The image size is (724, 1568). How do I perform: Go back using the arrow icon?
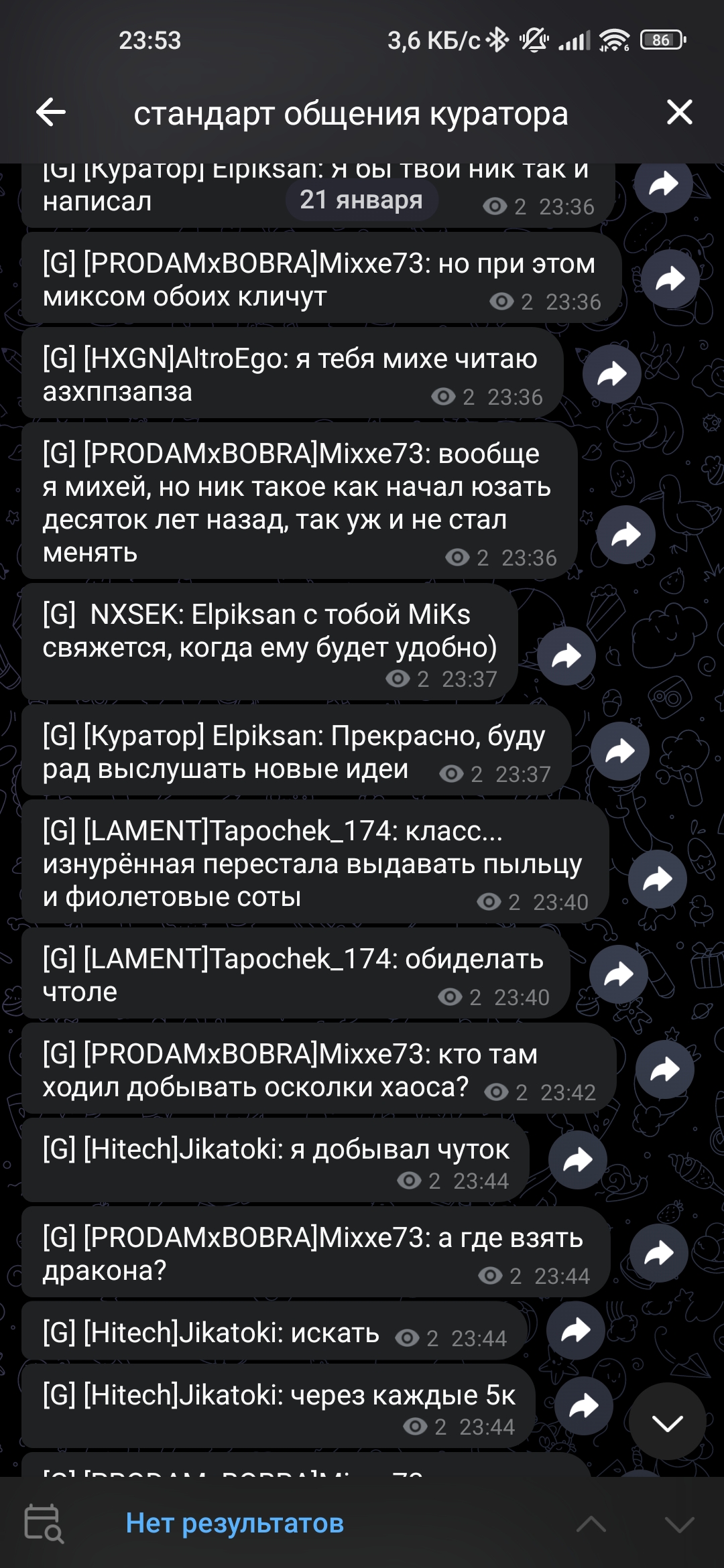pyautogui.click(x=51, y=112)
